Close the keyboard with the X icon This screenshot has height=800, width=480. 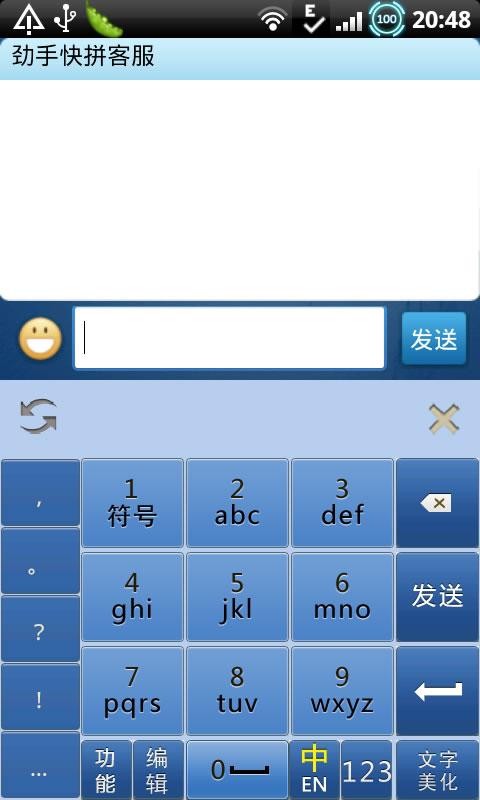pos(444,419)
